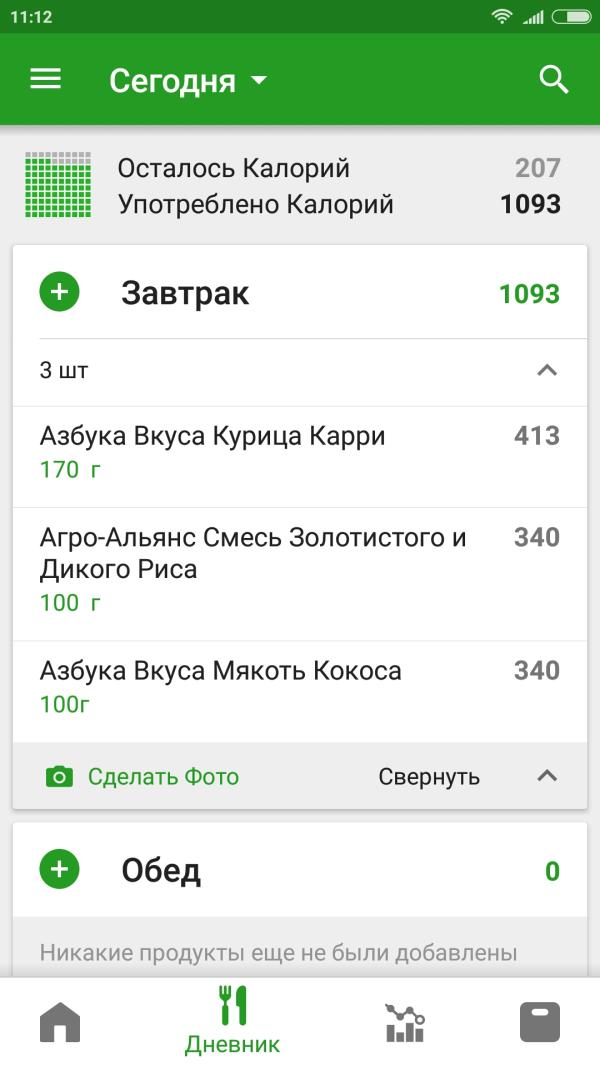This screenshot has width=600, height=1066.
Task: Open the search magnifier
Action: click(554, 80)
